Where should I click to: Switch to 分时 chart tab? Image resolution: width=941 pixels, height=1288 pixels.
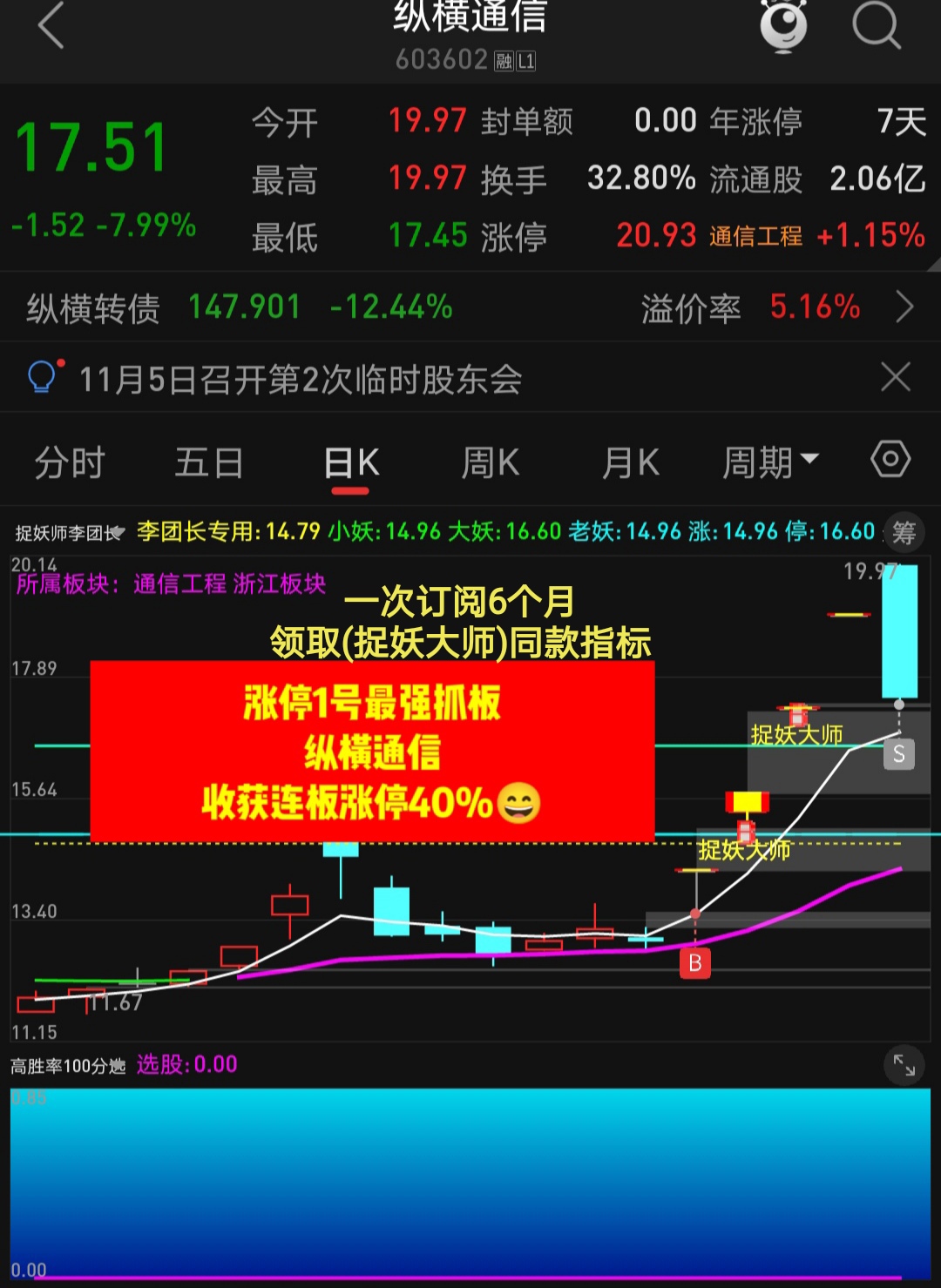70,462
